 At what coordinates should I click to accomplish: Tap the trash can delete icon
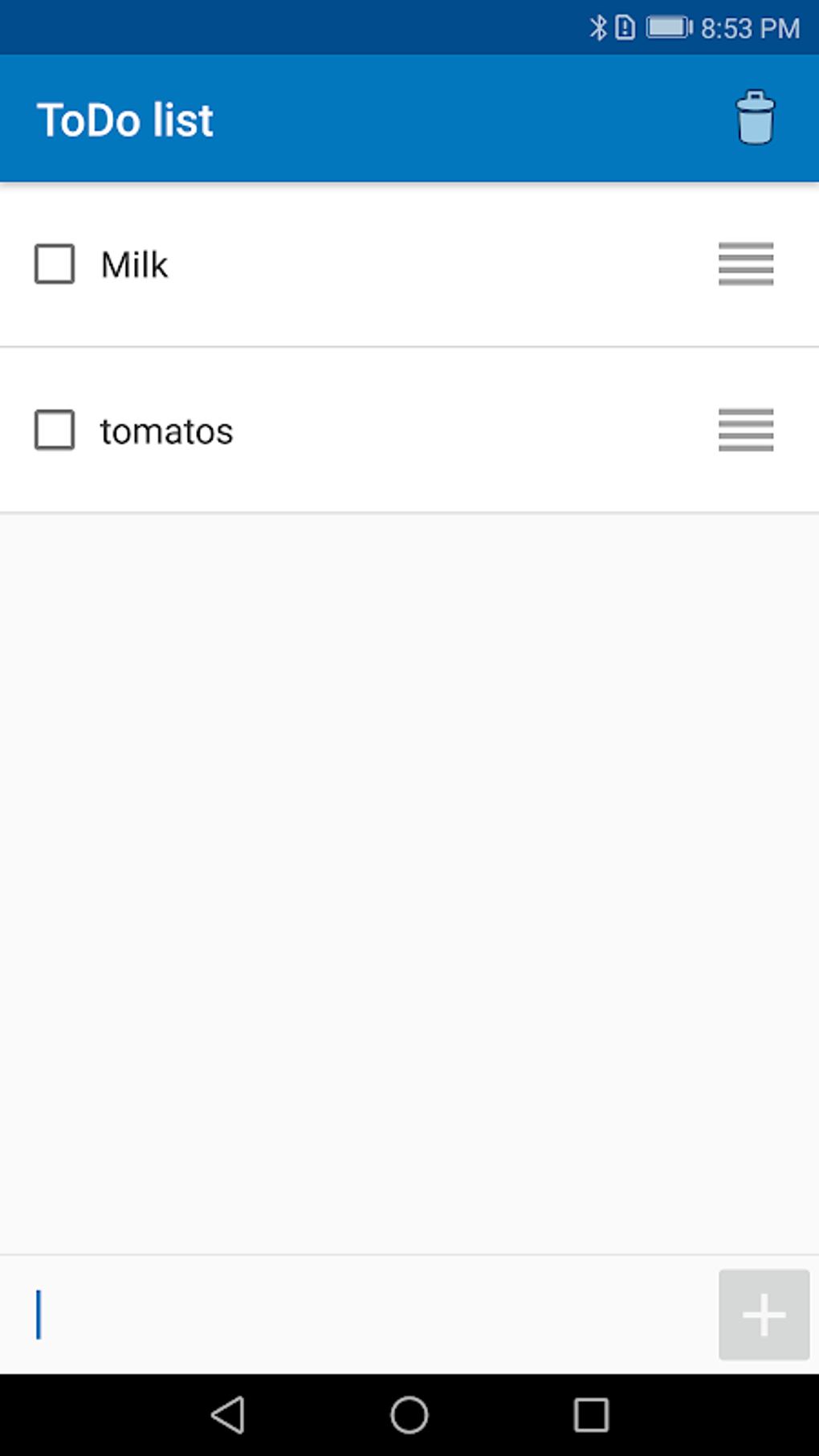[x=755, y=118]
